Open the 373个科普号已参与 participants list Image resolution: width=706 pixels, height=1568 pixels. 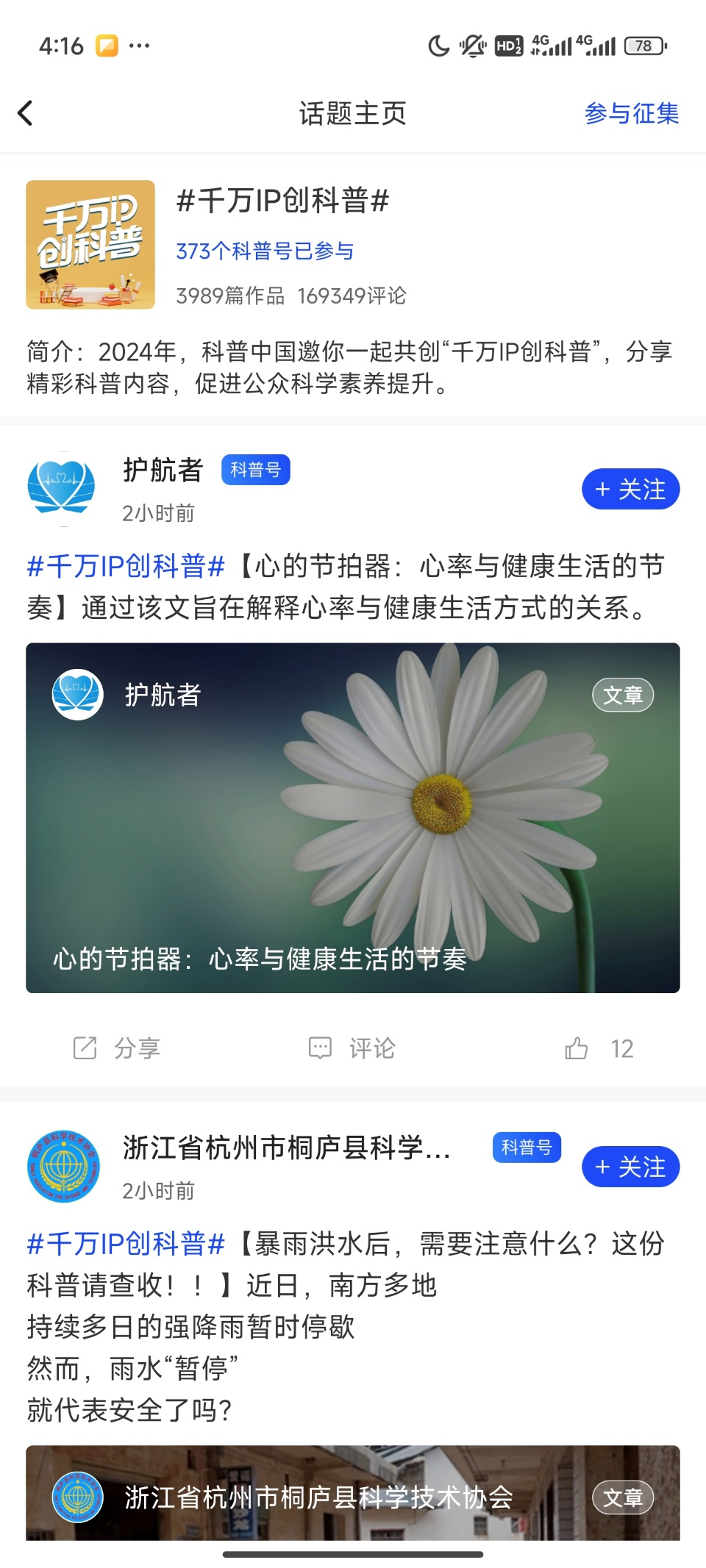[265, 251]
